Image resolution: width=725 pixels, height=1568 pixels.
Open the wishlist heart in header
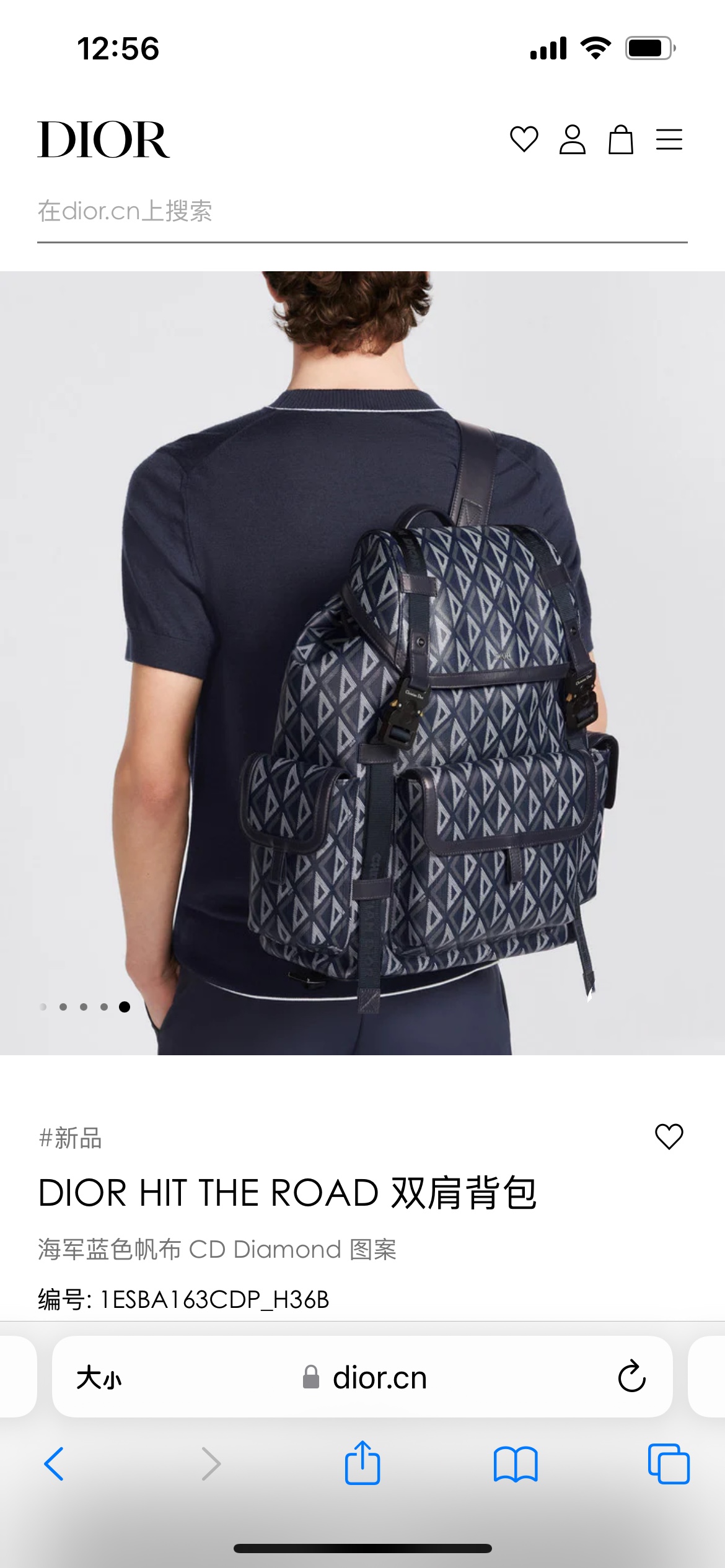pos(524,139)
